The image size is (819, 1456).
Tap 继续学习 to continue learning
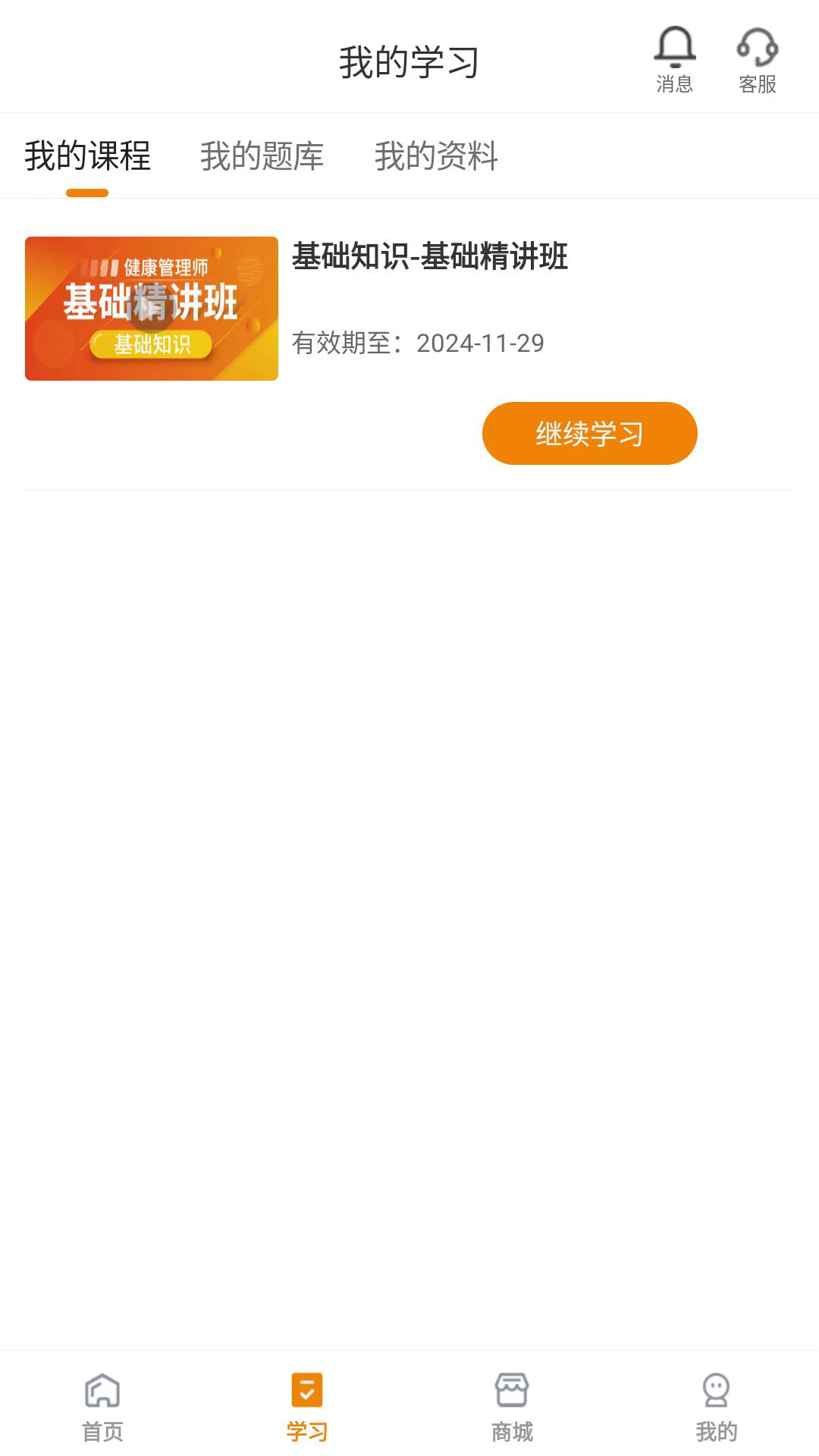click(589, 432)
